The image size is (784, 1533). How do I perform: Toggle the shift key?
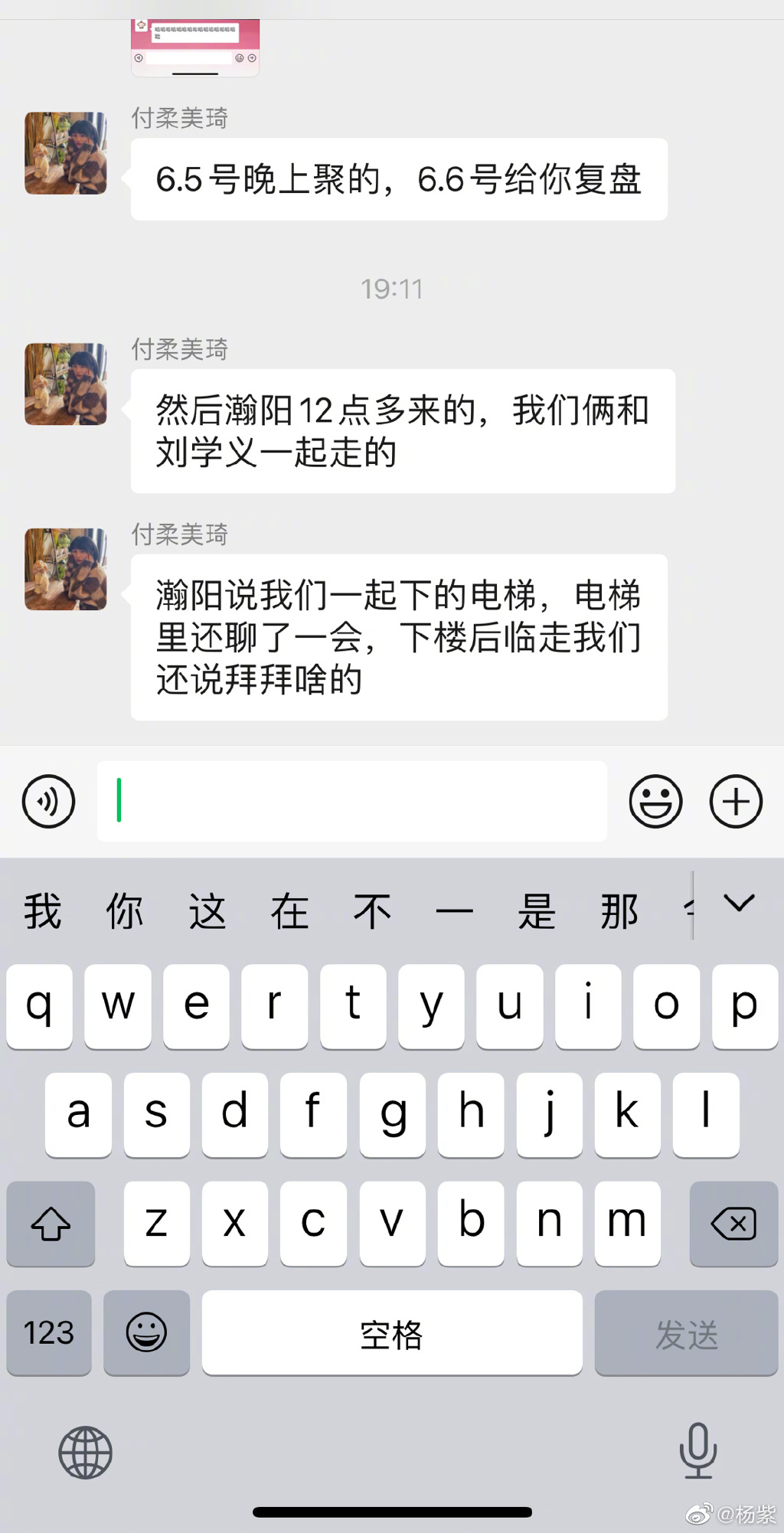coord(51,1224)
